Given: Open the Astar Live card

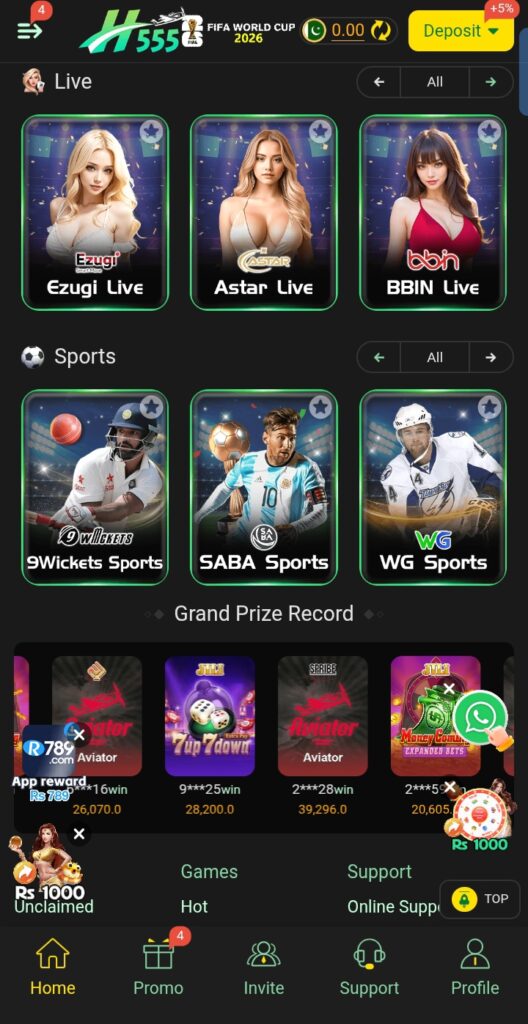Looking at the screenshot, I should pyautogui.click(x=264, y=212).
